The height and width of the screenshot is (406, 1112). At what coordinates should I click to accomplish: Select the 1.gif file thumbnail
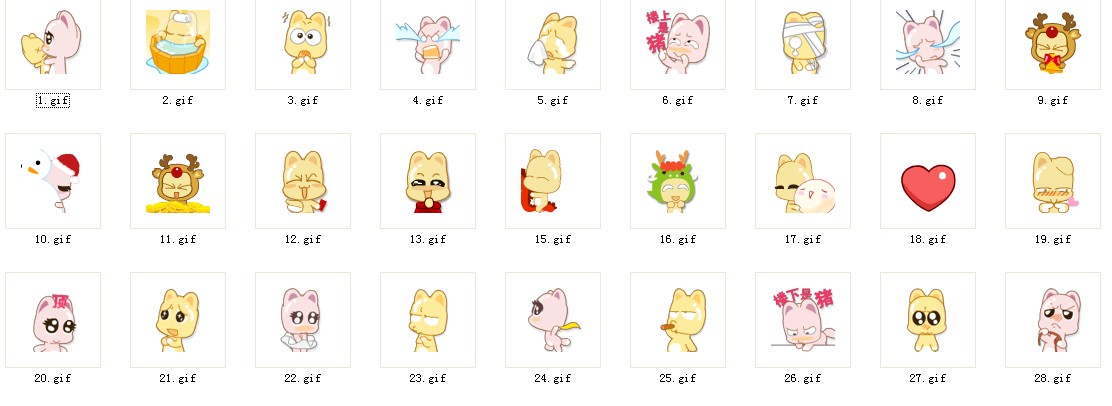[x=52, y=43]
